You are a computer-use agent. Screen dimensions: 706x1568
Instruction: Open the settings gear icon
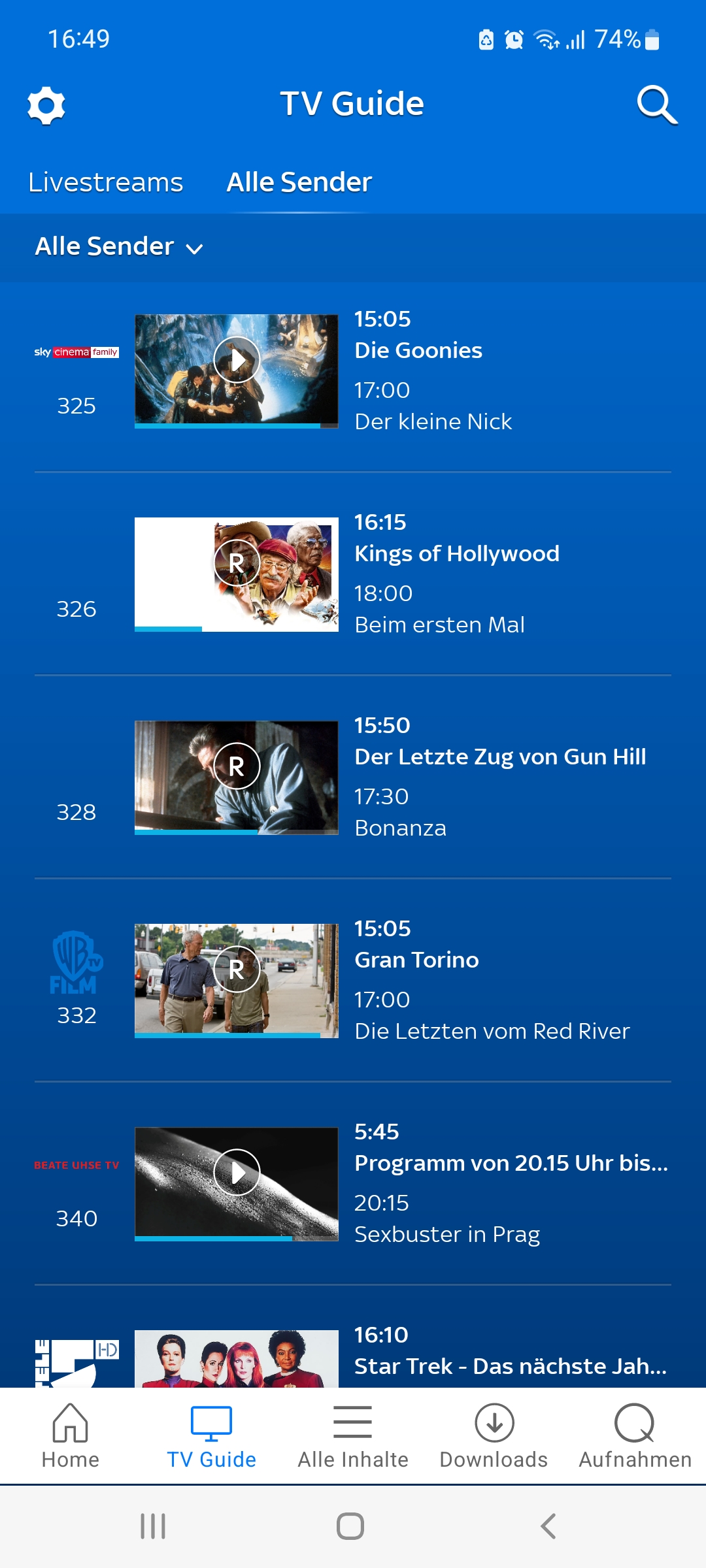[46, 105]
